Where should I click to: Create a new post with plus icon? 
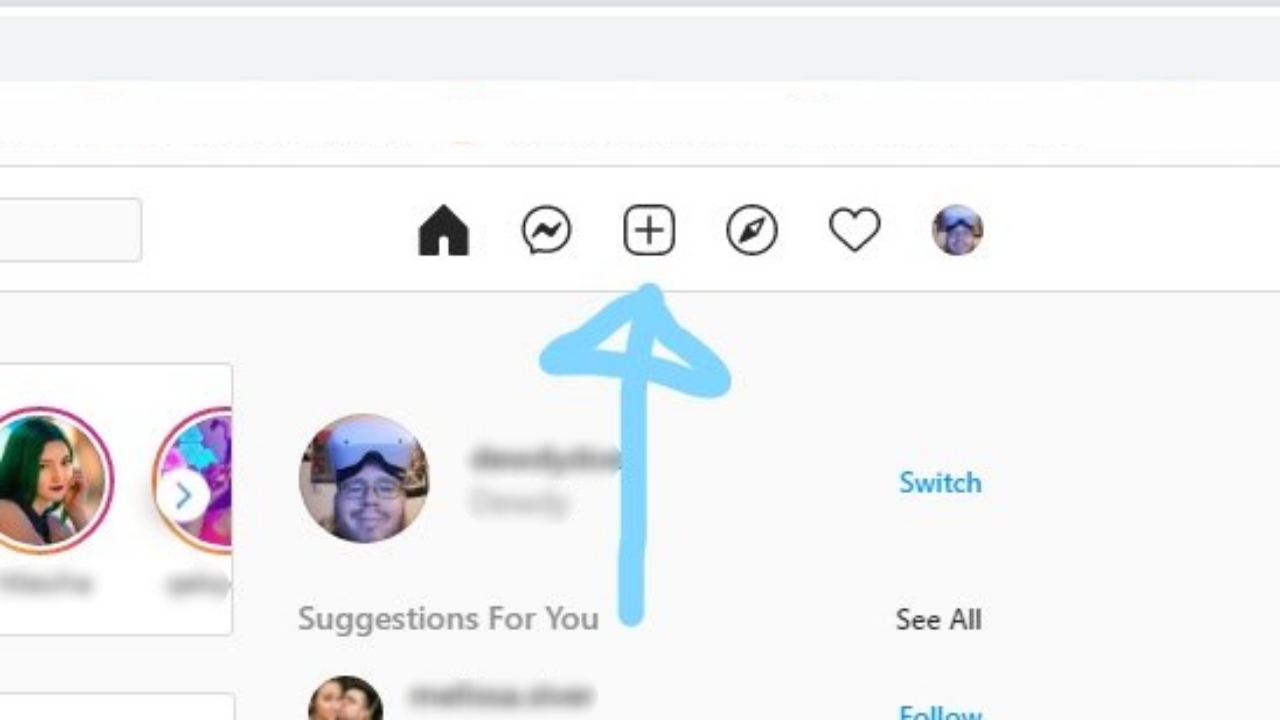pyautogui.click(x=649, y=231)
